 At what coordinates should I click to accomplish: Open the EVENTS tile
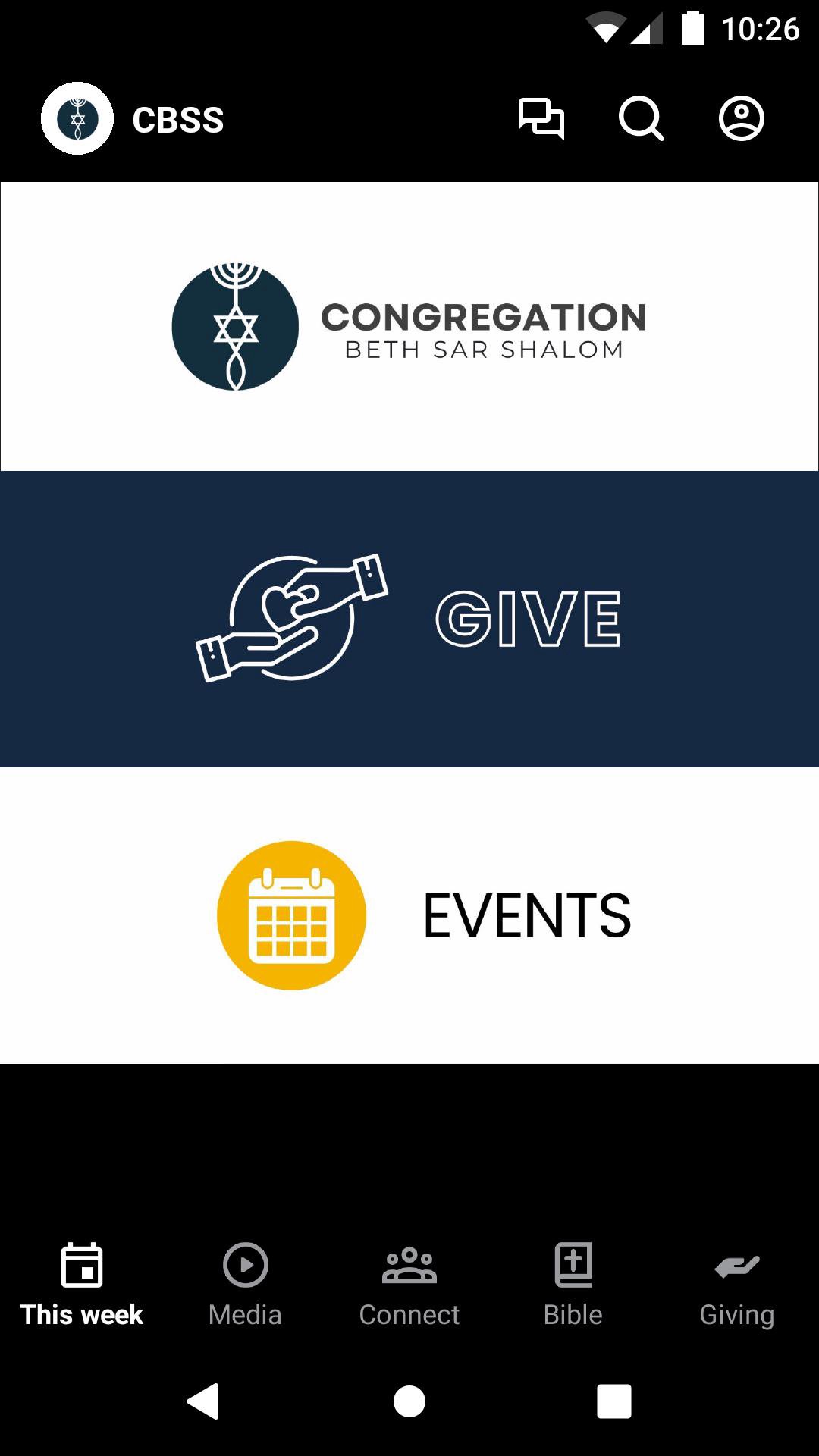click(409, 915)
